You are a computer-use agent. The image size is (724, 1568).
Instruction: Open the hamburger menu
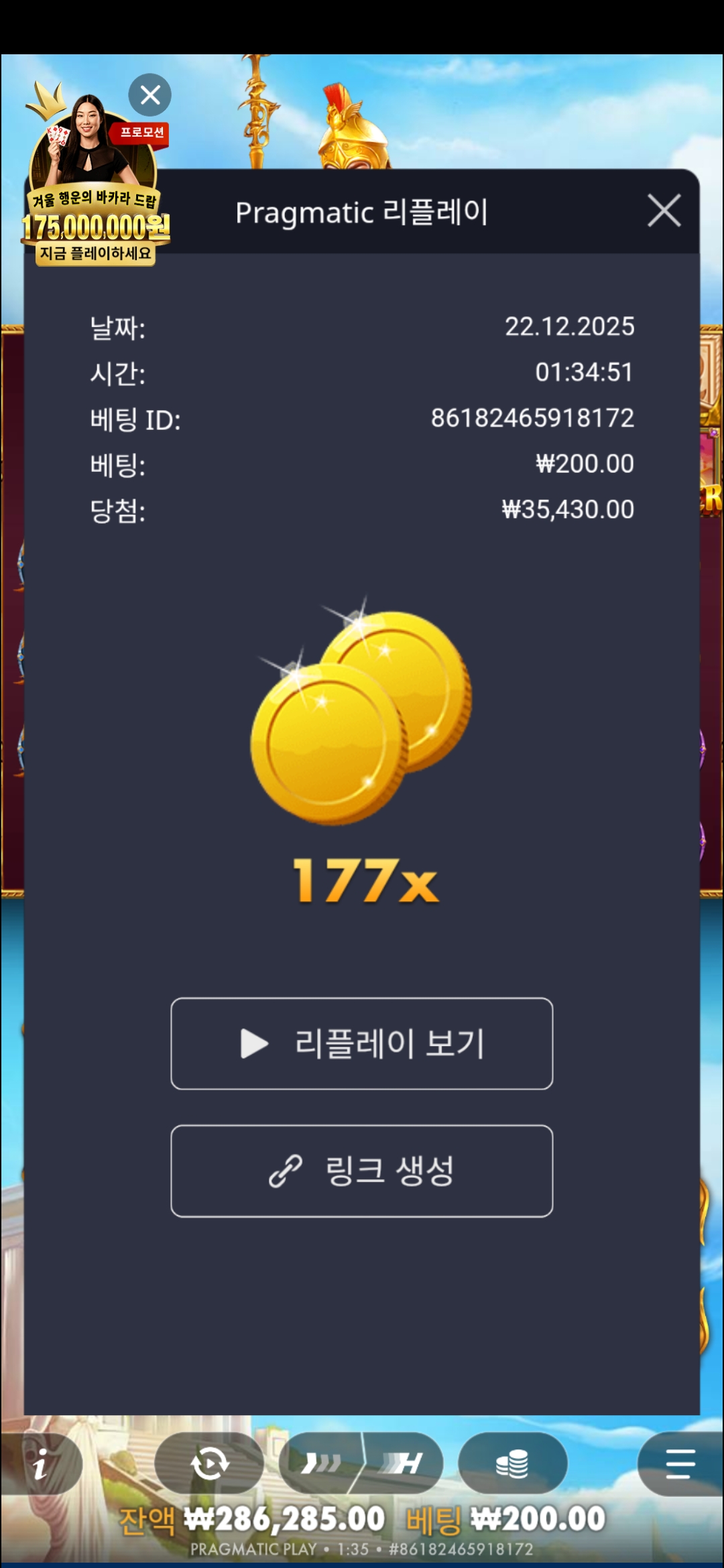[680, 1463]
